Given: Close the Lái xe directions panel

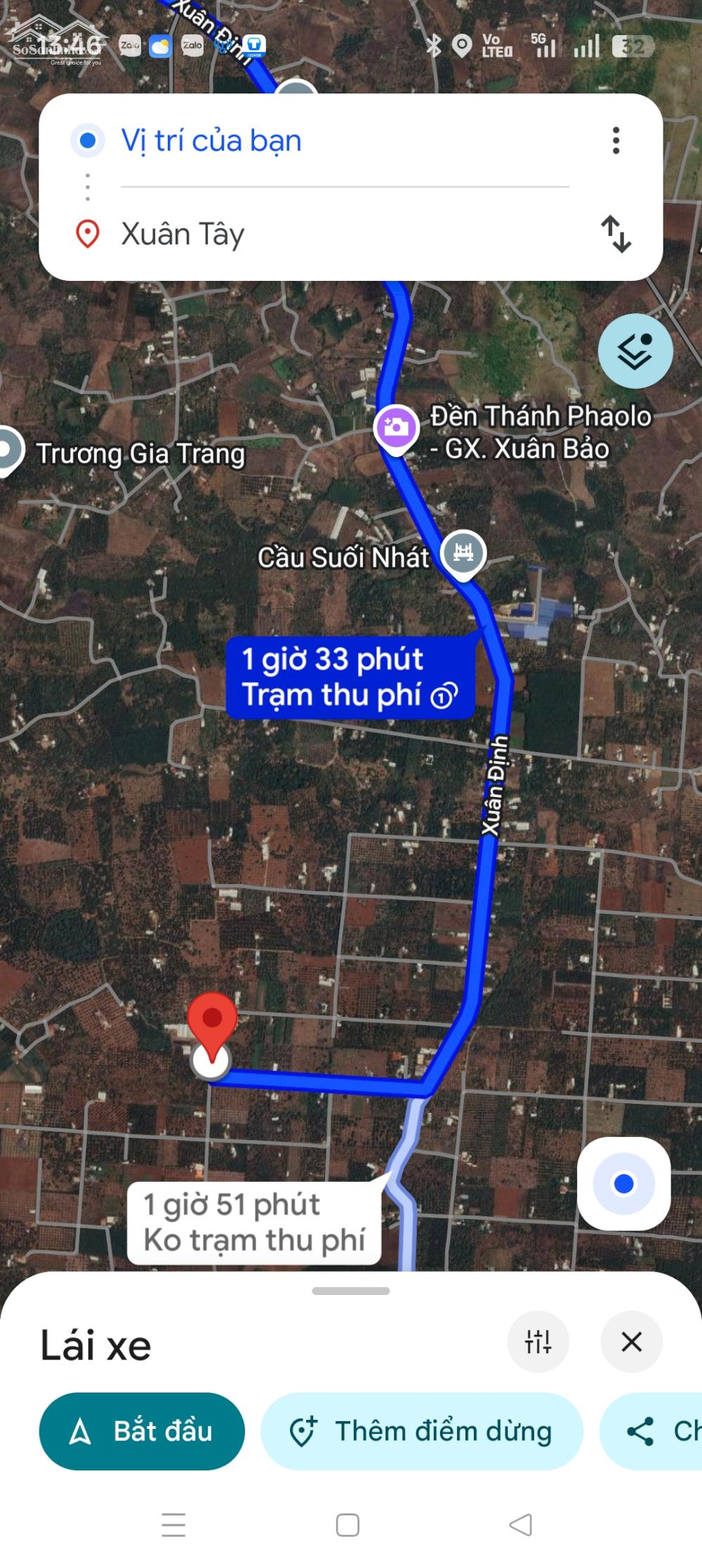Looking at the screenshot, I should tap(631, 1341).
